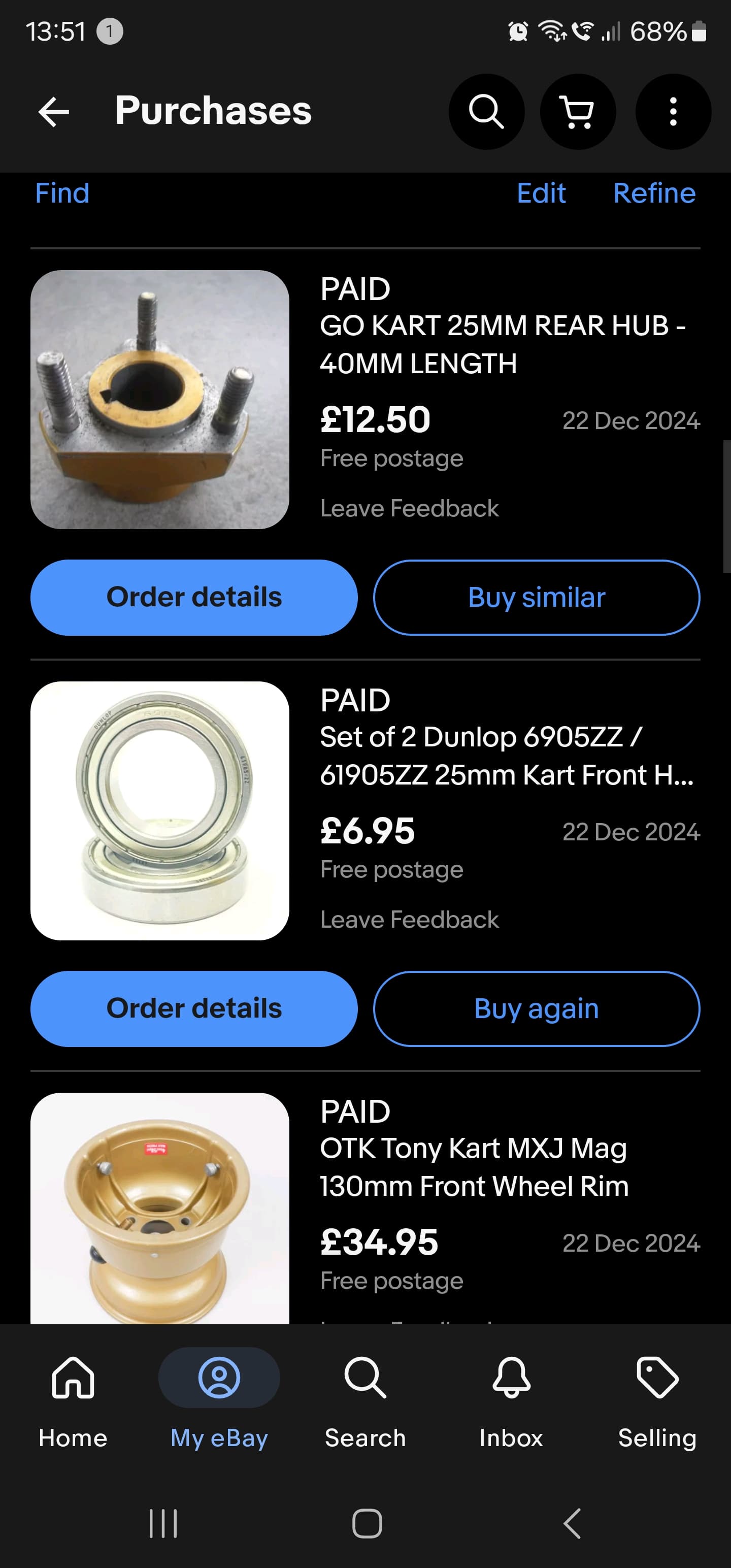Buy the Dunlop bearings again

536,1008
